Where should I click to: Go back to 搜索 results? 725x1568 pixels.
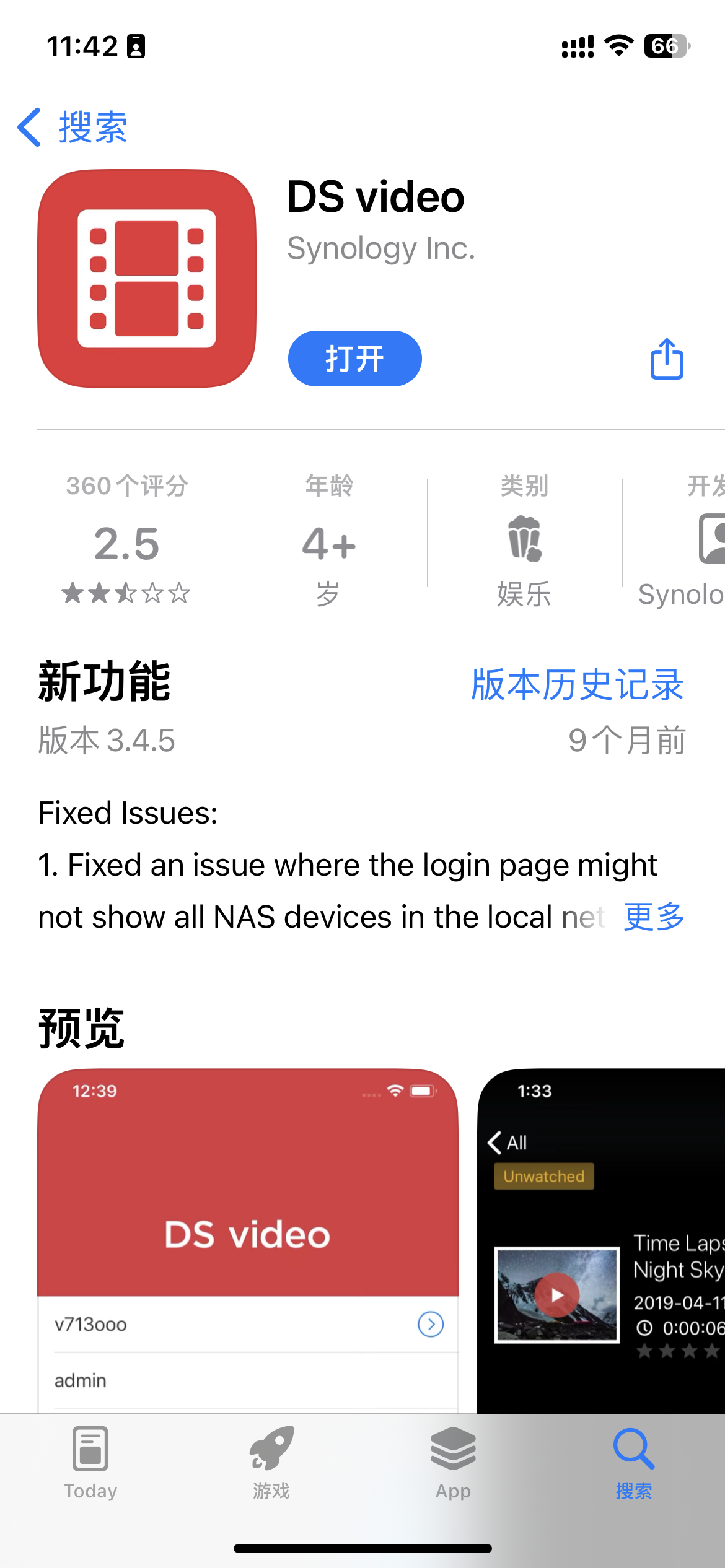coord(72,128)
